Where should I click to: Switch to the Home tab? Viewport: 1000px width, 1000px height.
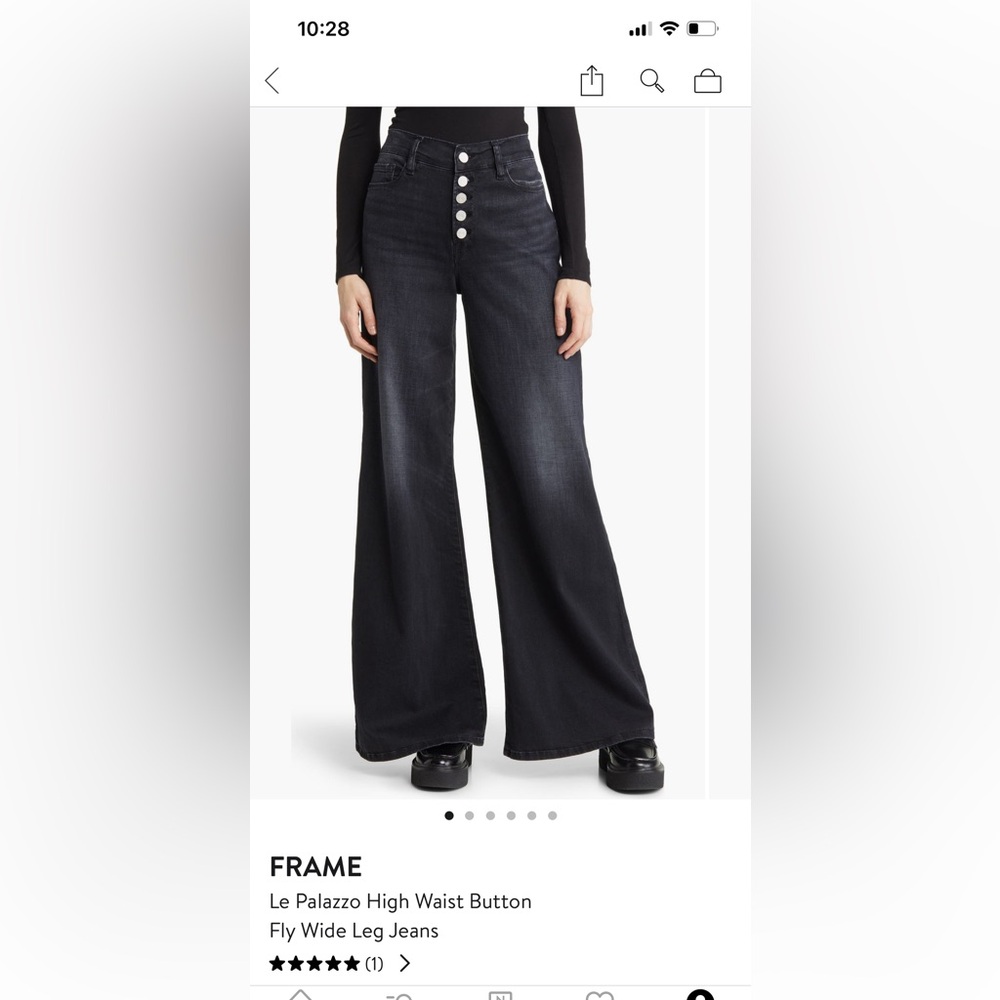(x=300, y=995)
